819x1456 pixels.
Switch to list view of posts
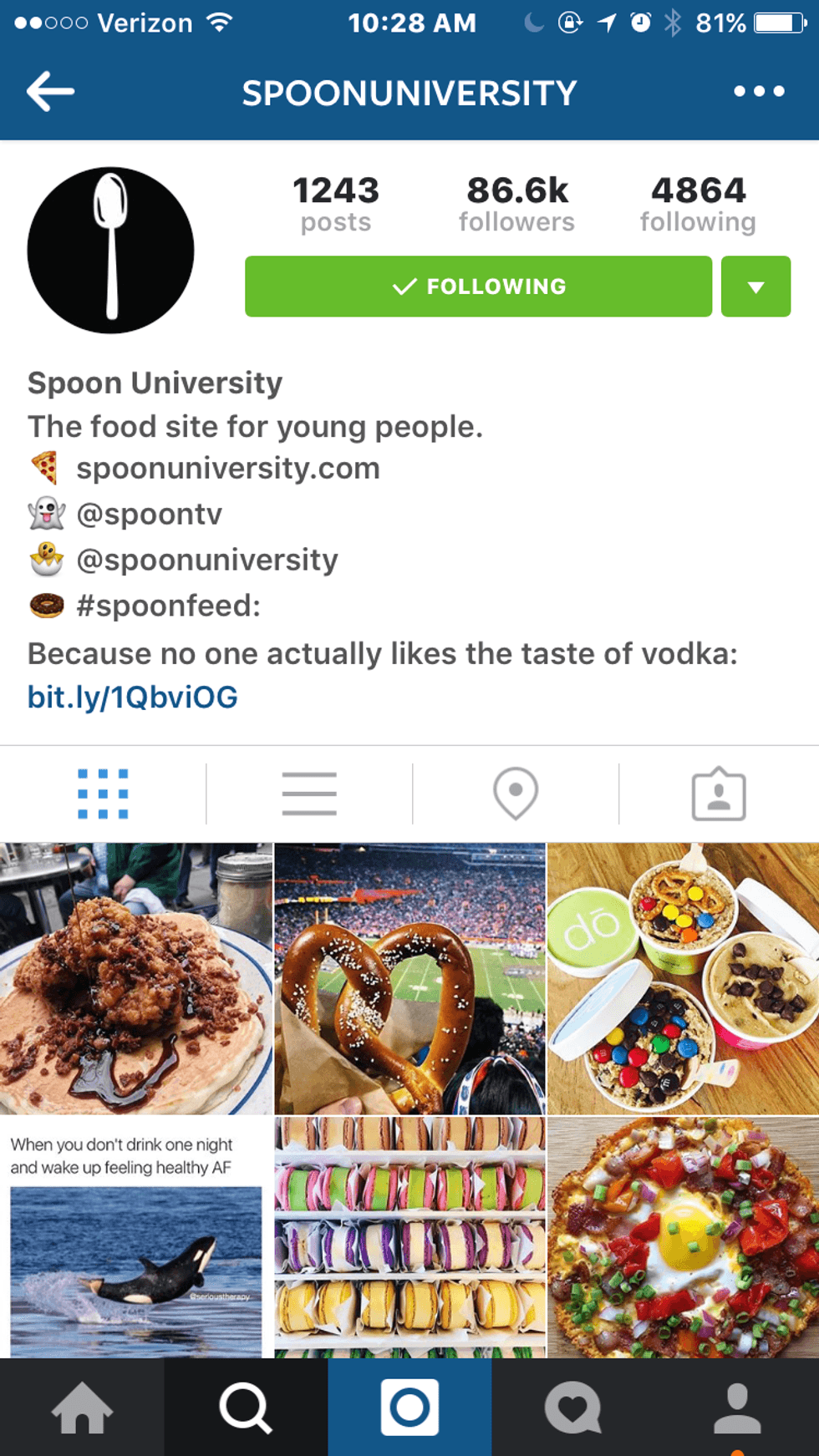click(309, 794)
